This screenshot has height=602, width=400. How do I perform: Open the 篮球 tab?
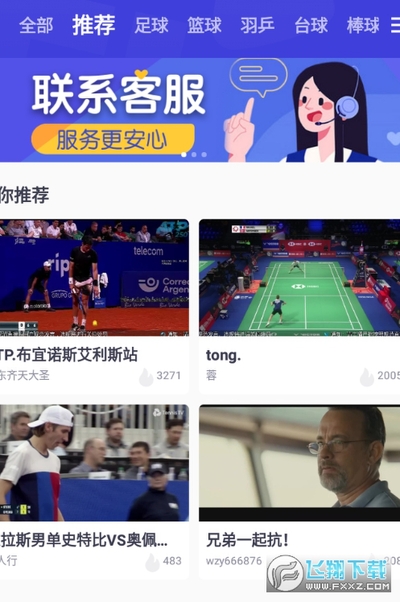click(x=204, y=26)
